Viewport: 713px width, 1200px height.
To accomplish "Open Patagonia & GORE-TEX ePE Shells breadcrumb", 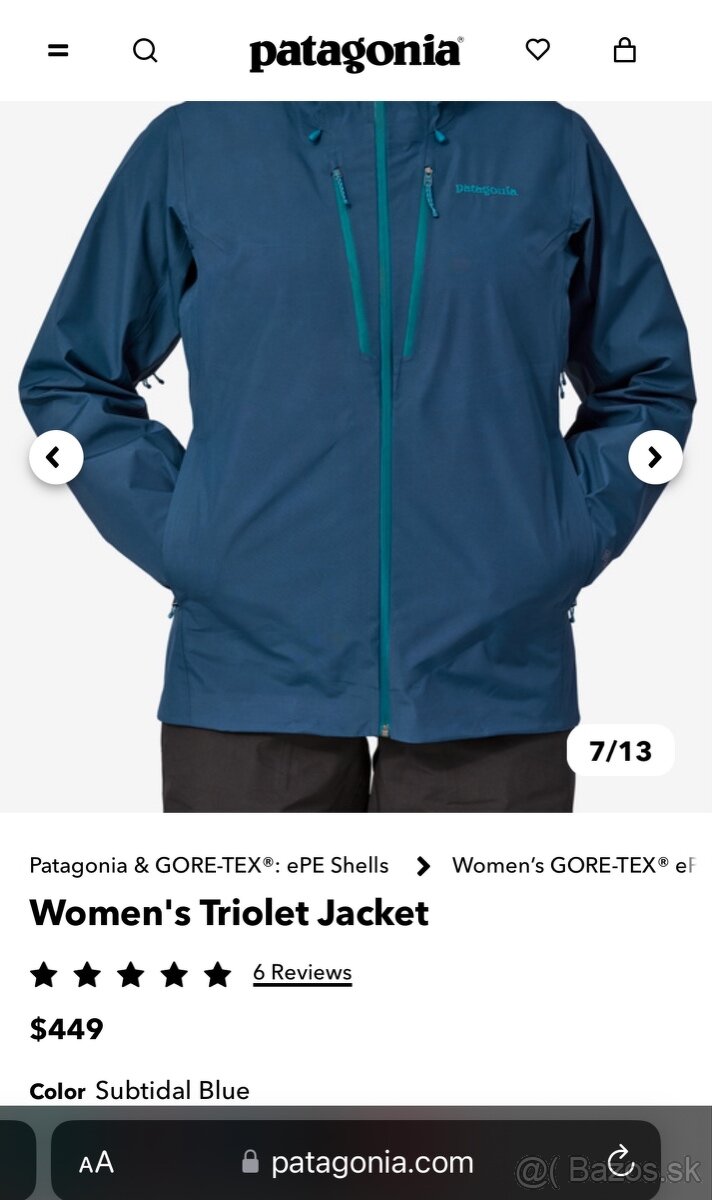I will 209,865.
